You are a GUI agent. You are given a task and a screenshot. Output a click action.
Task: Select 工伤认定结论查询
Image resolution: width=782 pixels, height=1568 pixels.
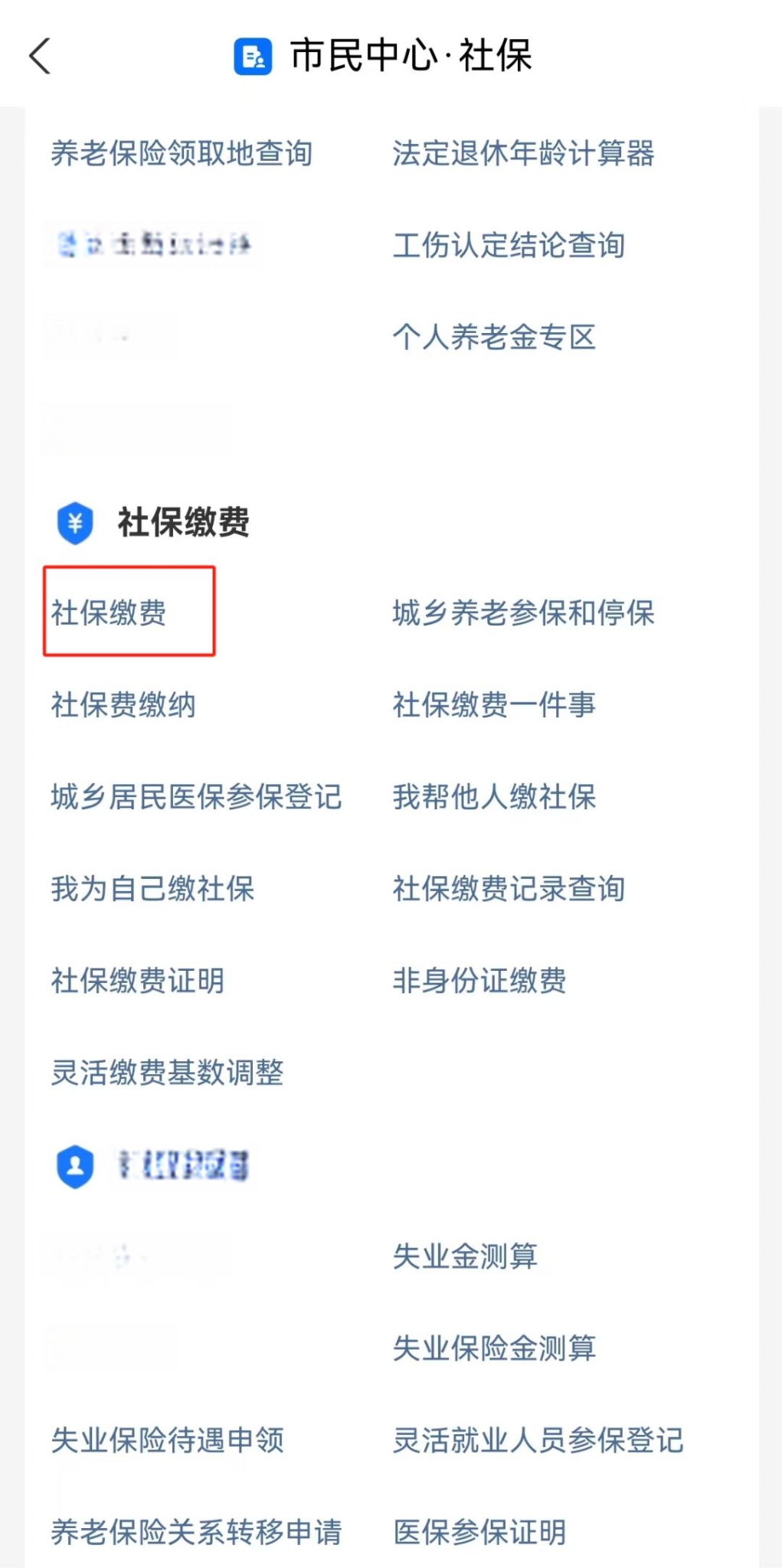tap(509, 245)
